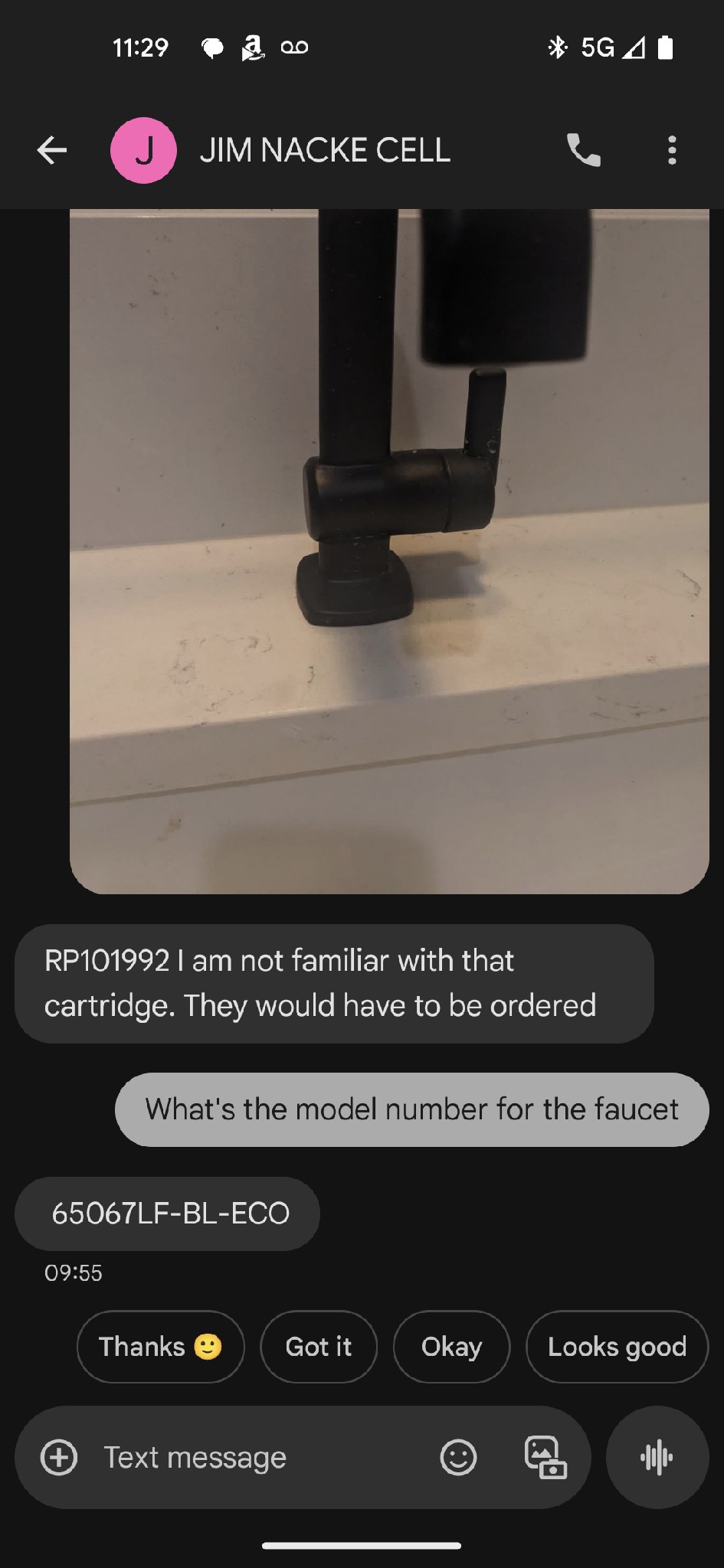This screenshot has width=724, height=1568.
Task: Call JIM NACKE CELL
Action: click(x=584, y=150)
